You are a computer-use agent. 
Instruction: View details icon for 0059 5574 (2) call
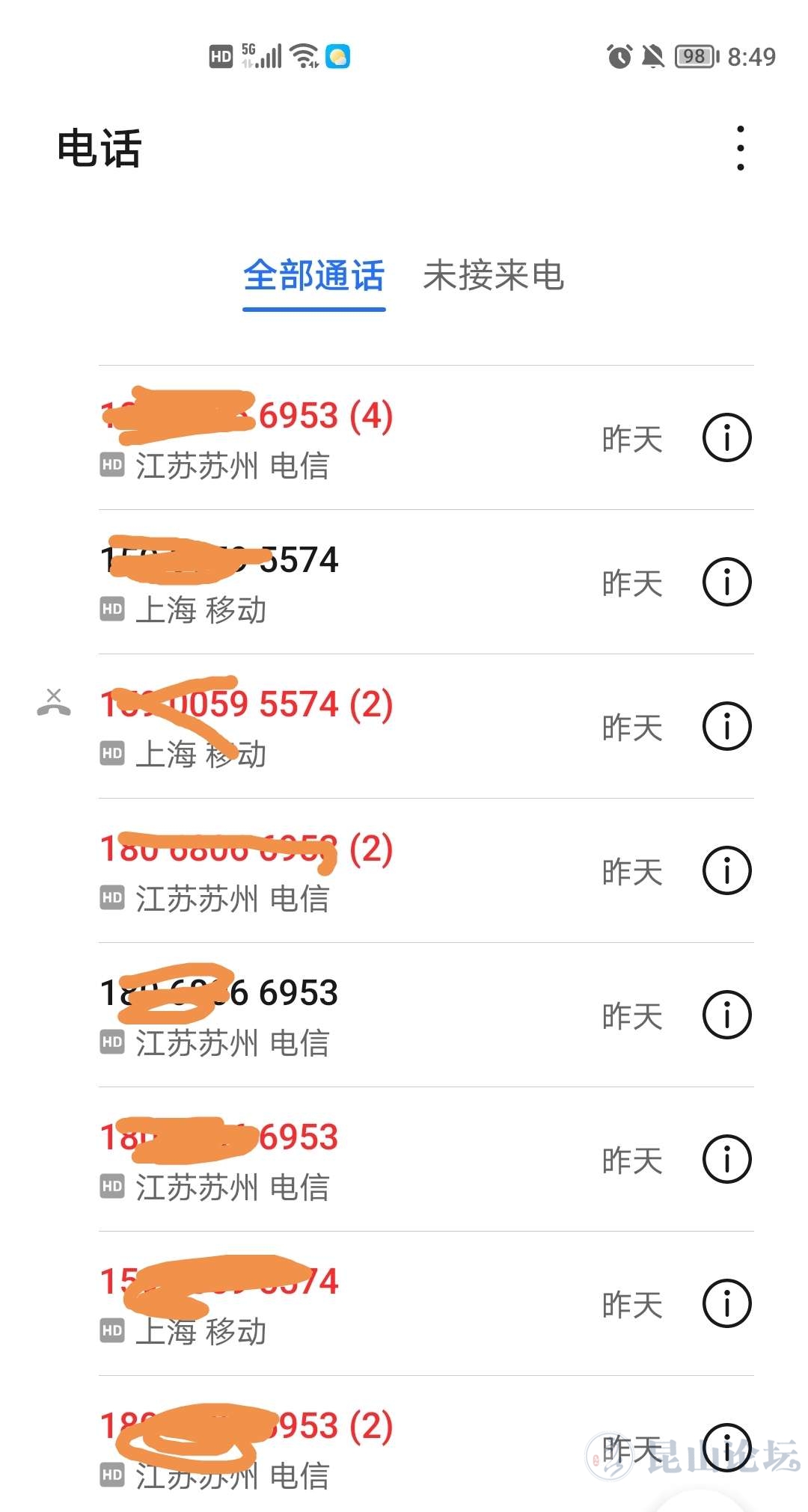coord(726,726)
